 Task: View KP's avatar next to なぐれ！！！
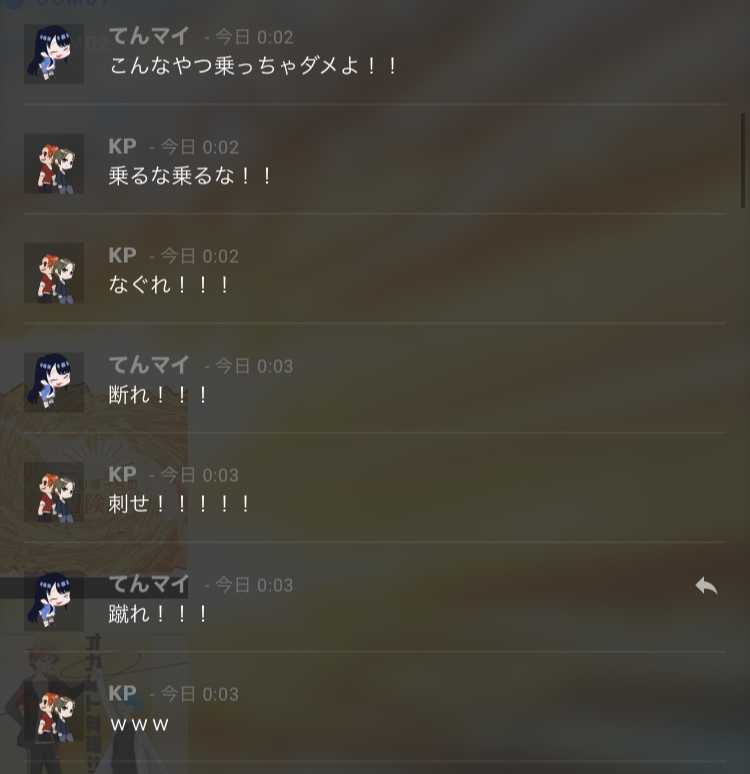coord(54,273)
